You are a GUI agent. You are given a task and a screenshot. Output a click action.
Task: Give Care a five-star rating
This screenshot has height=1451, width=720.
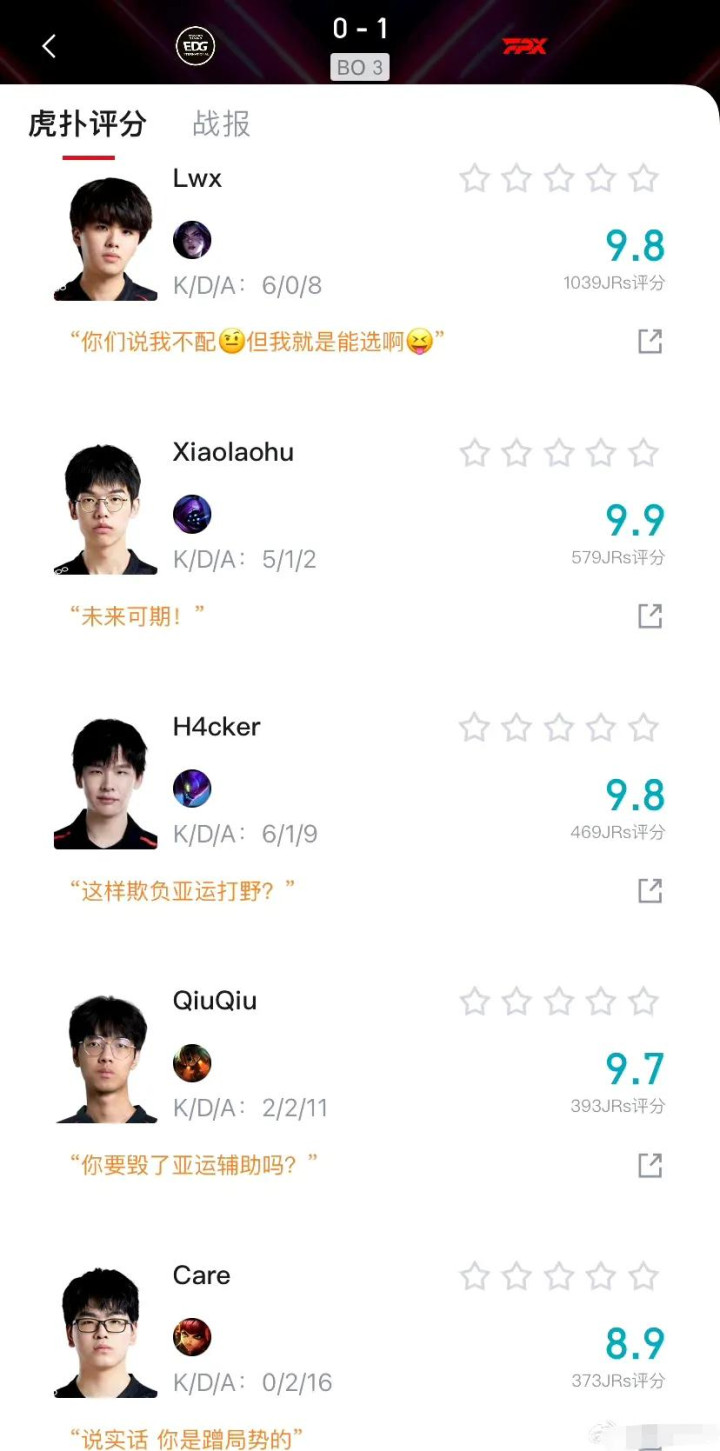(643, 1276)
